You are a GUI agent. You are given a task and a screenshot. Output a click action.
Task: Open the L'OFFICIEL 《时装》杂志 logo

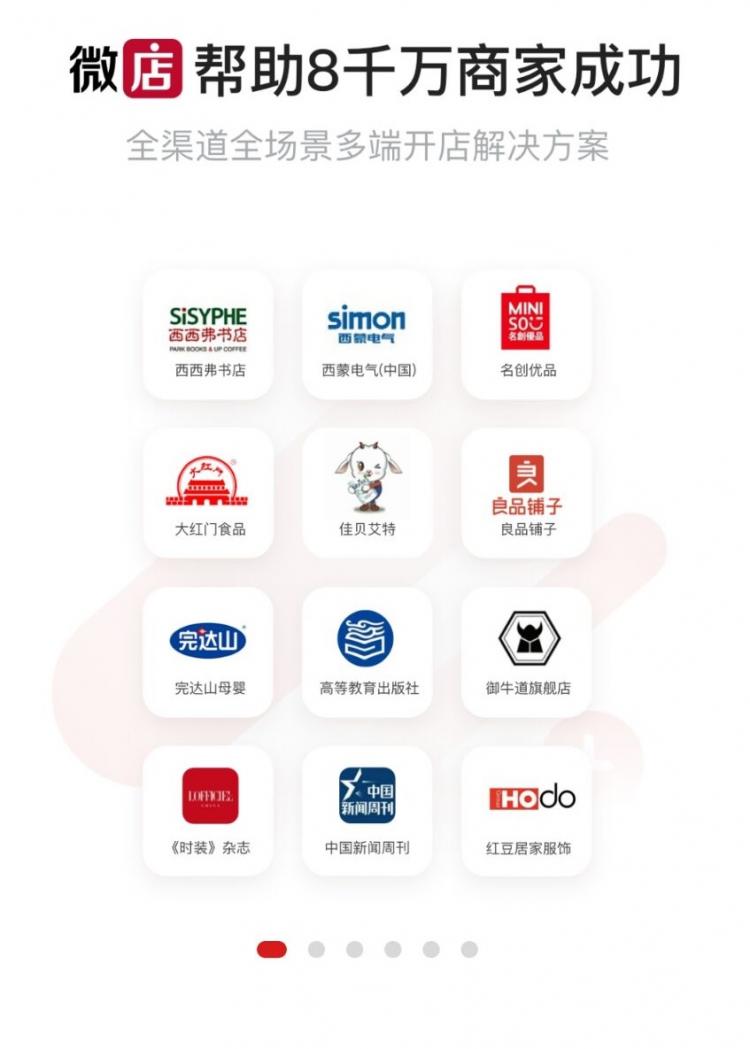[210, 798]
